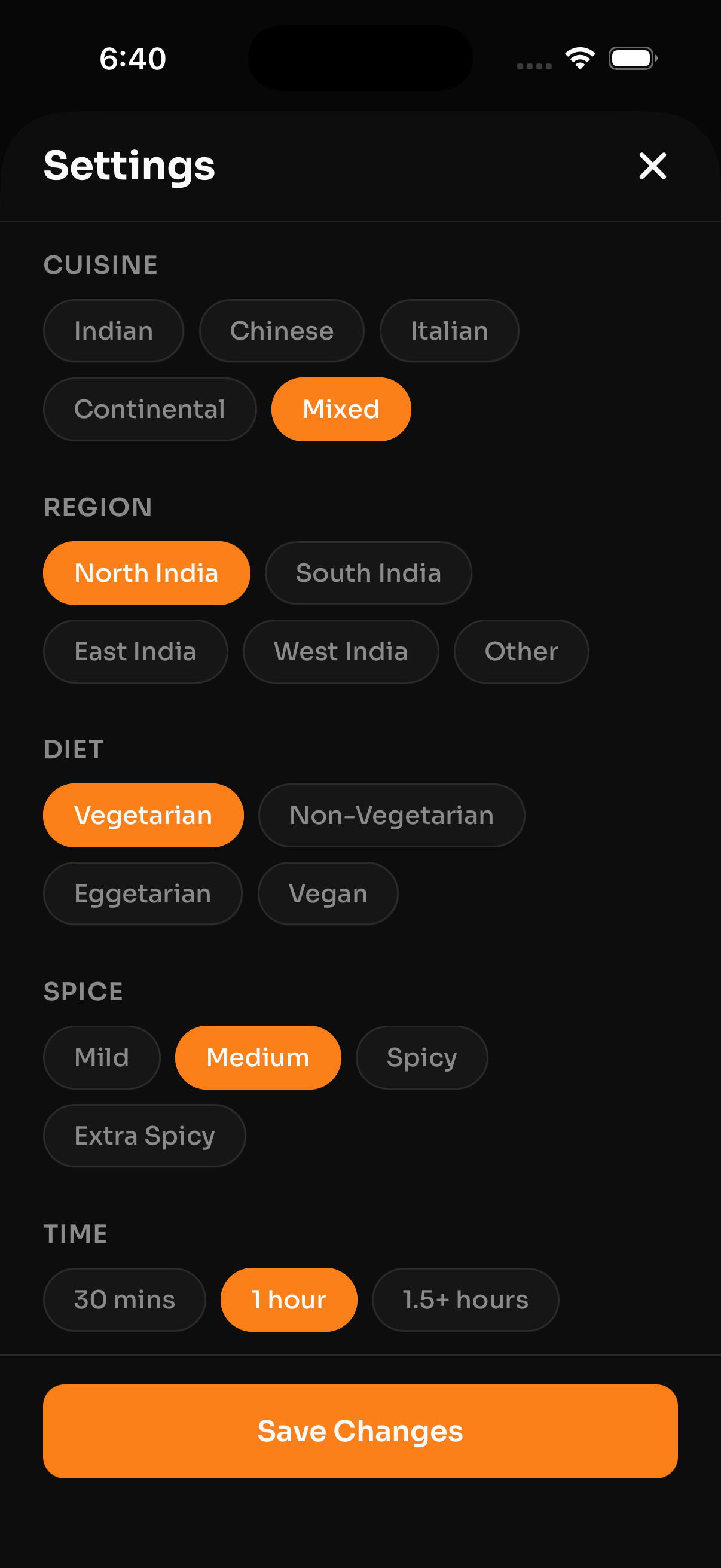Select the West India region
Image resolution: width=721 pixels, height=1568 pixels.
pos(341,651)
